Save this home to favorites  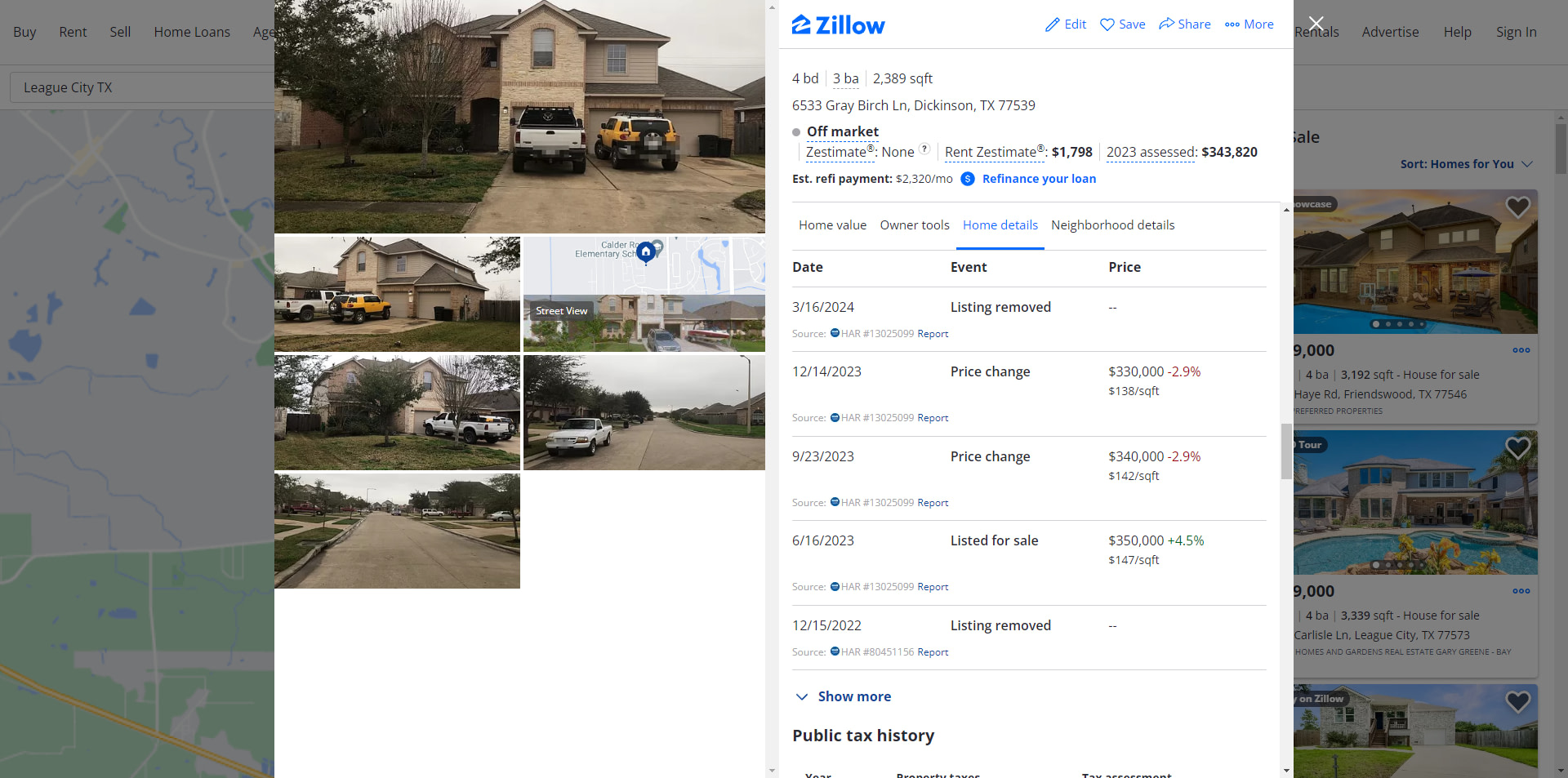pyautogui.click(x=1122, y=24)
